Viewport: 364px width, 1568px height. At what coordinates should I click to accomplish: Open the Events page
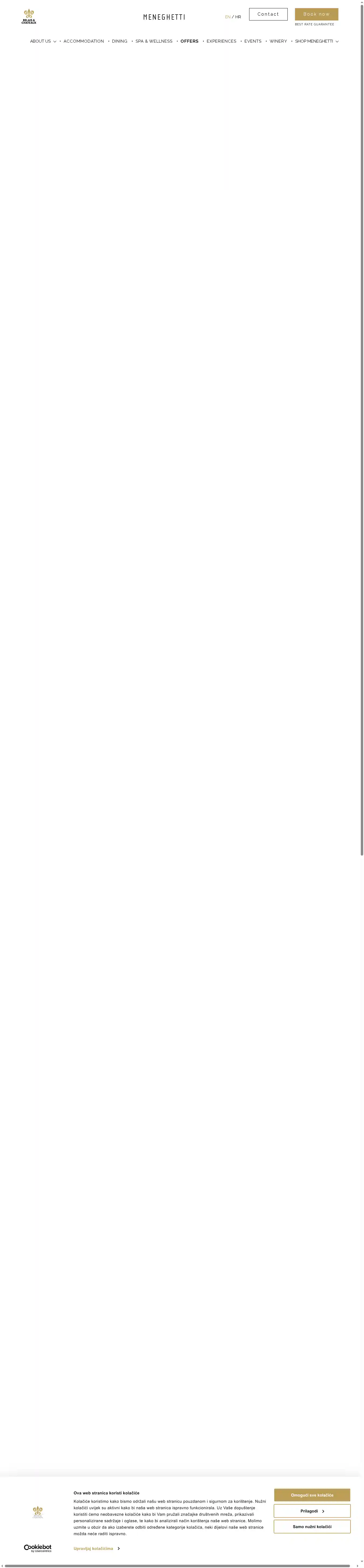253,42
